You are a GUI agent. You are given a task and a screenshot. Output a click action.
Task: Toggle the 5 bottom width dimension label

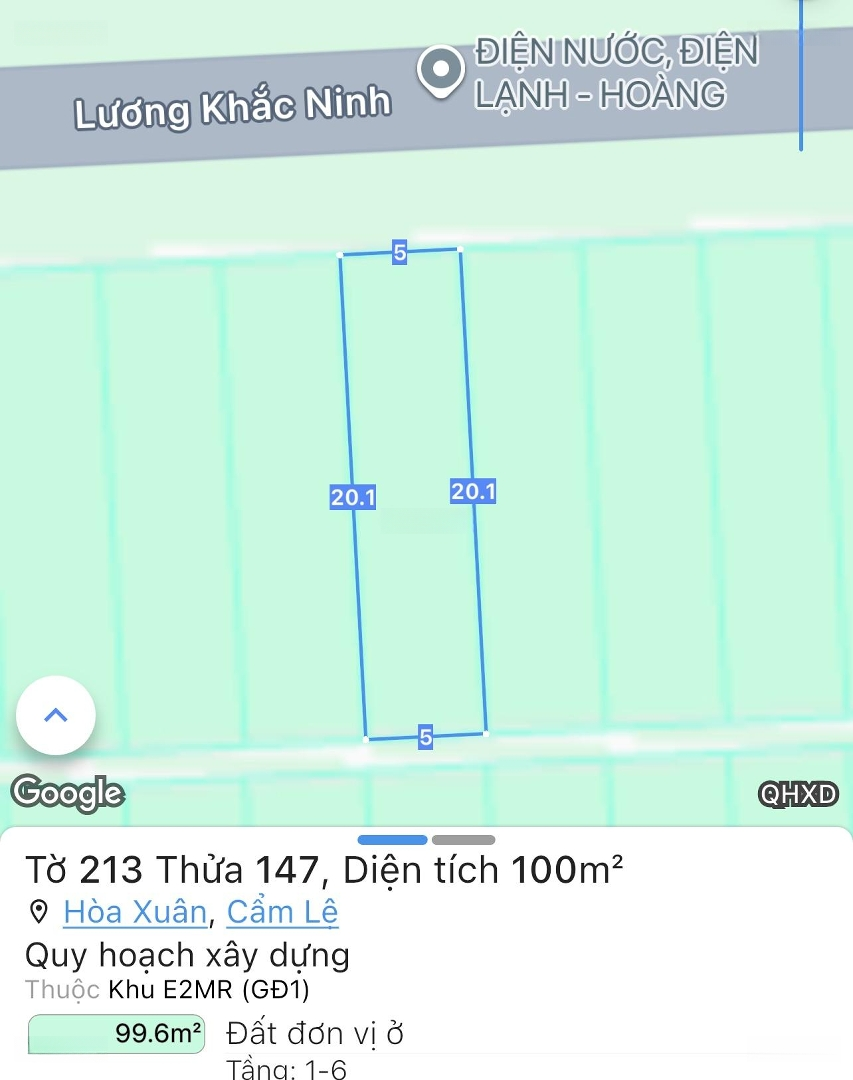pyautogui.click(x=425, y=737)
